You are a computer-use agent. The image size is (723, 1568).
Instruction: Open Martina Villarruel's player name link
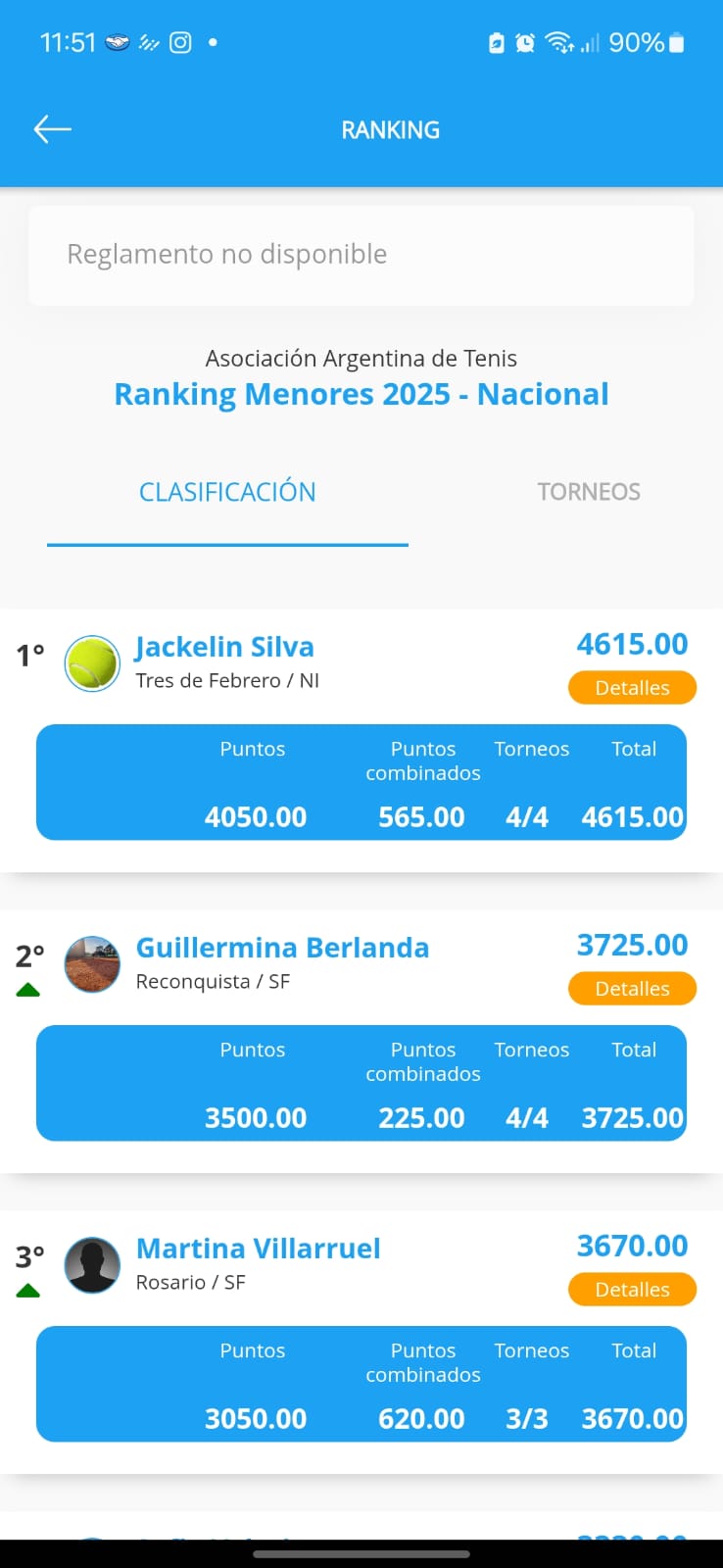click(258, 1249)
